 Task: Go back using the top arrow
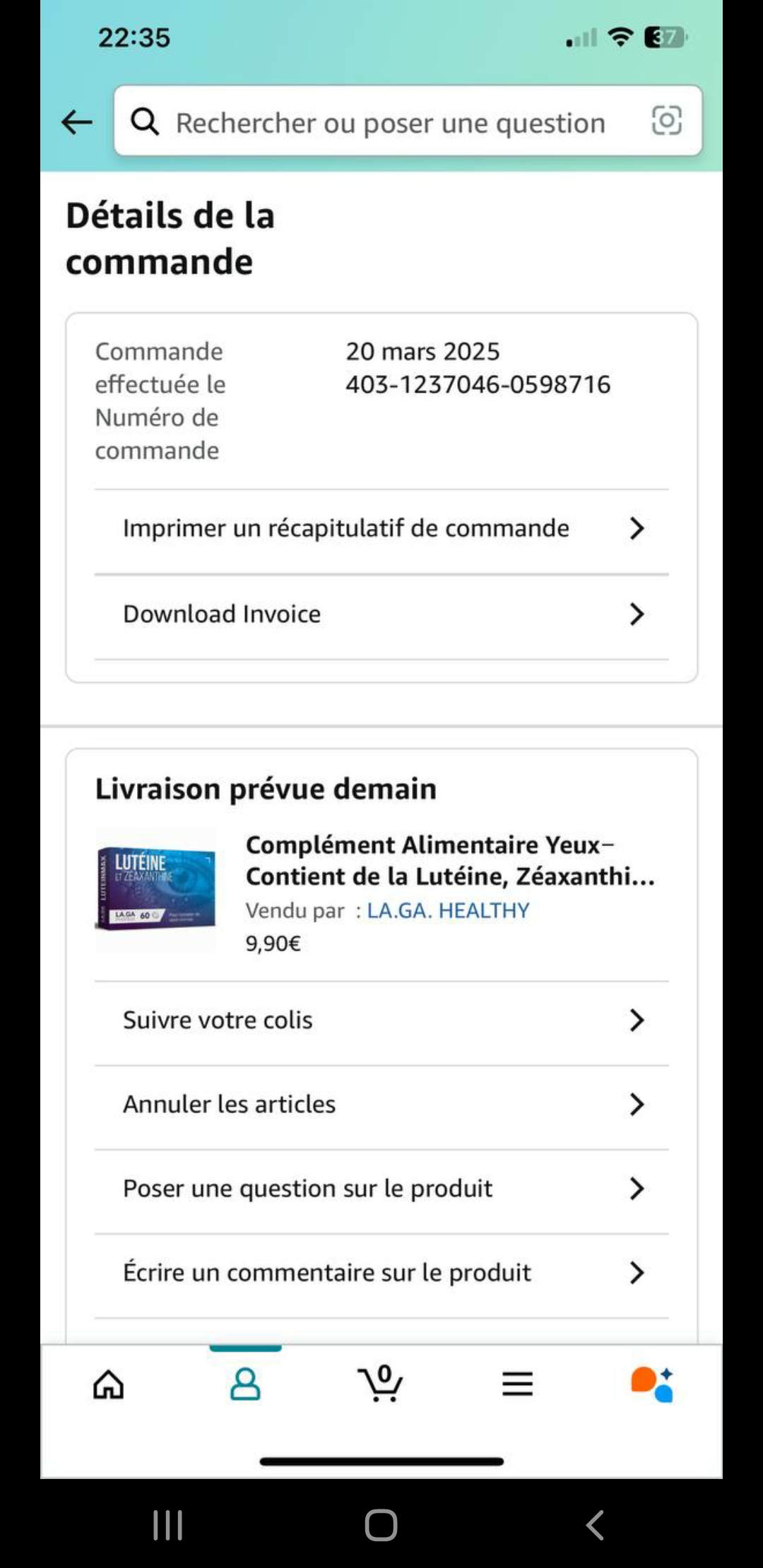click(77, 122)
